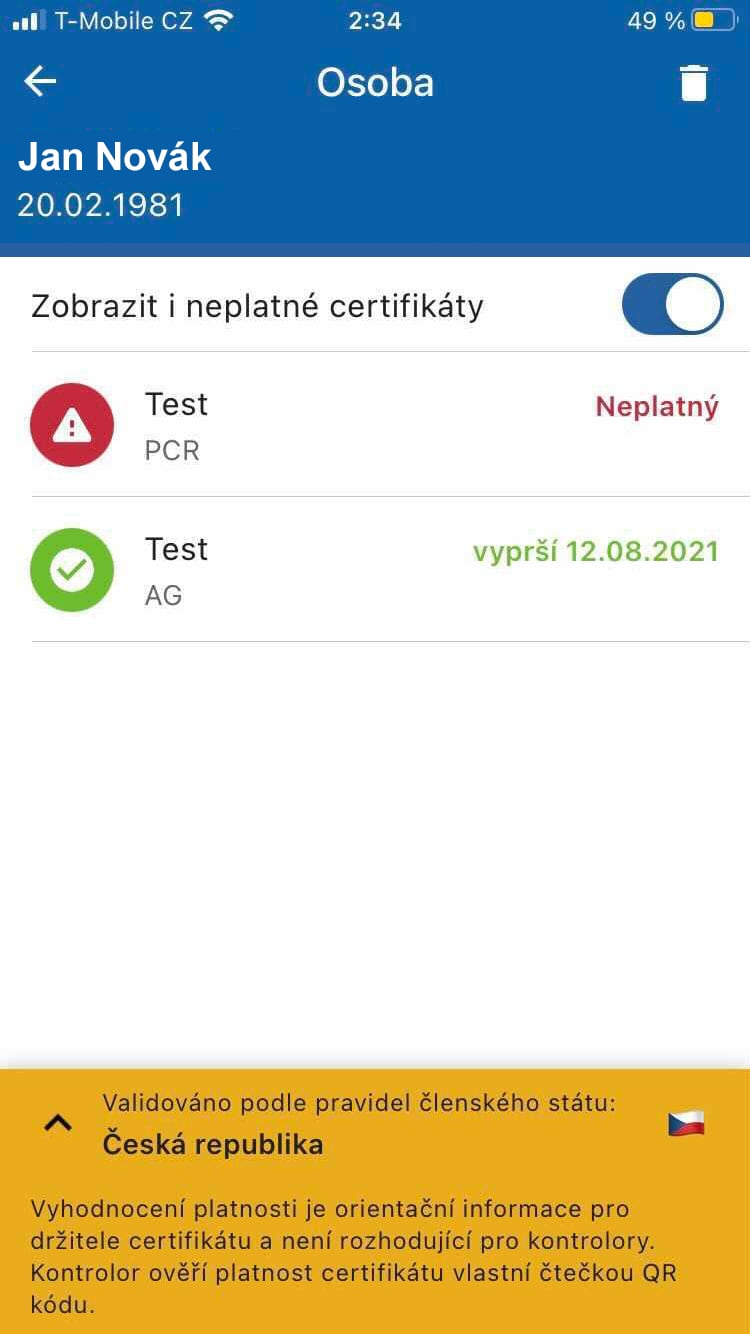Open the invalid PCR test certificate
Viewport: 750px width, 1334px height.
click(x=375, y=425)
